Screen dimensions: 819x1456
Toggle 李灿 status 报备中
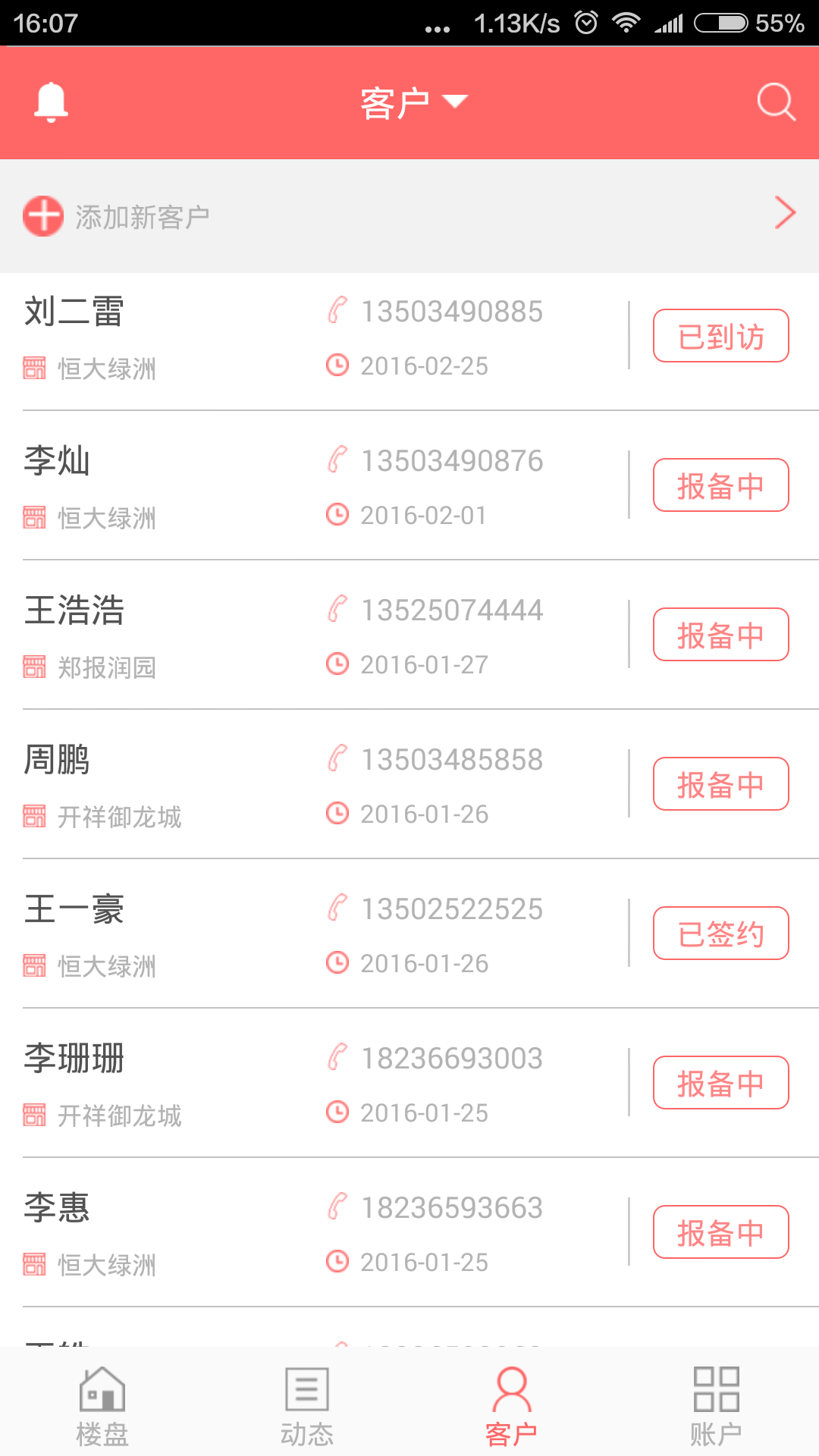(720, 484)
